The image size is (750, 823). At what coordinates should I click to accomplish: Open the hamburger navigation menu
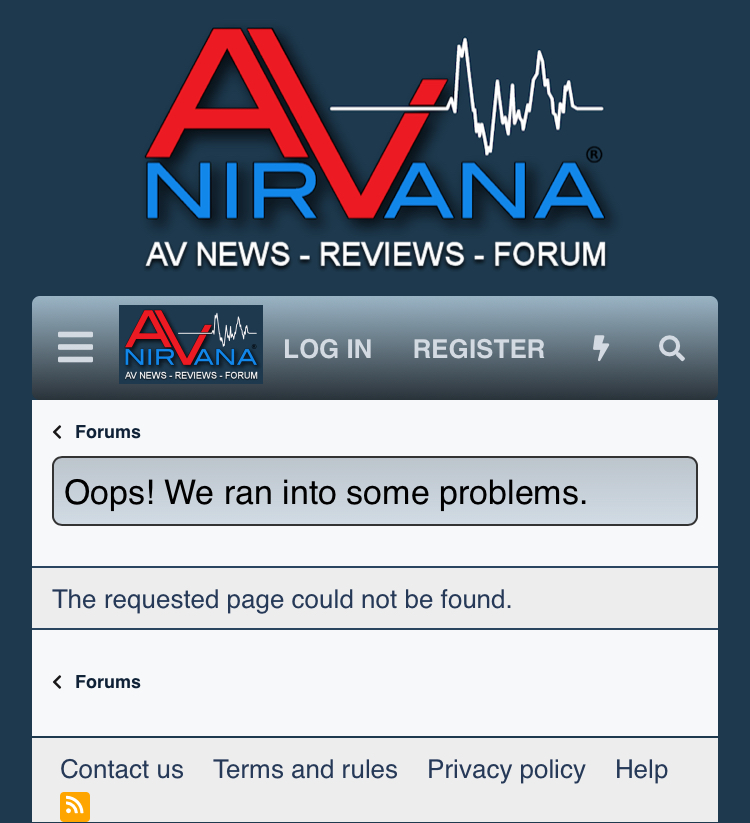point(75,348)
